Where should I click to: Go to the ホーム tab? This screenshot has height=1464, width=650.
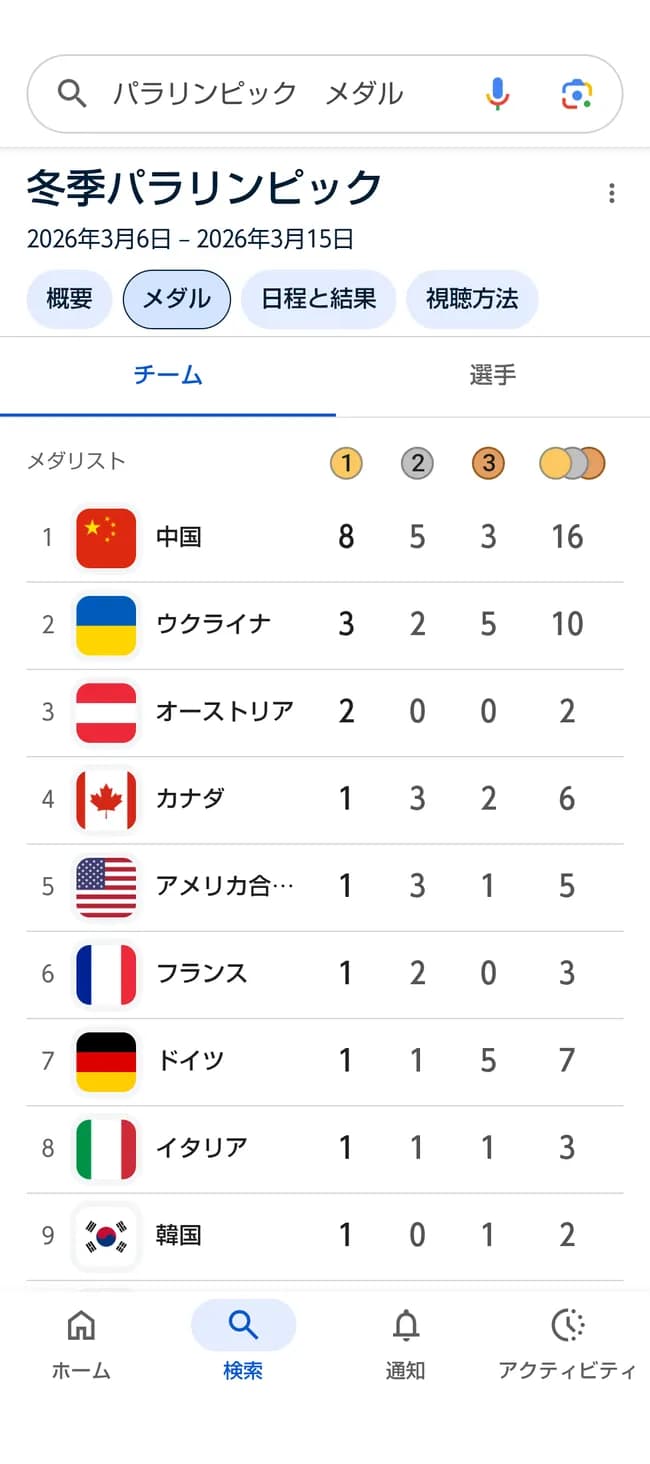click(x=81, y=1343)
